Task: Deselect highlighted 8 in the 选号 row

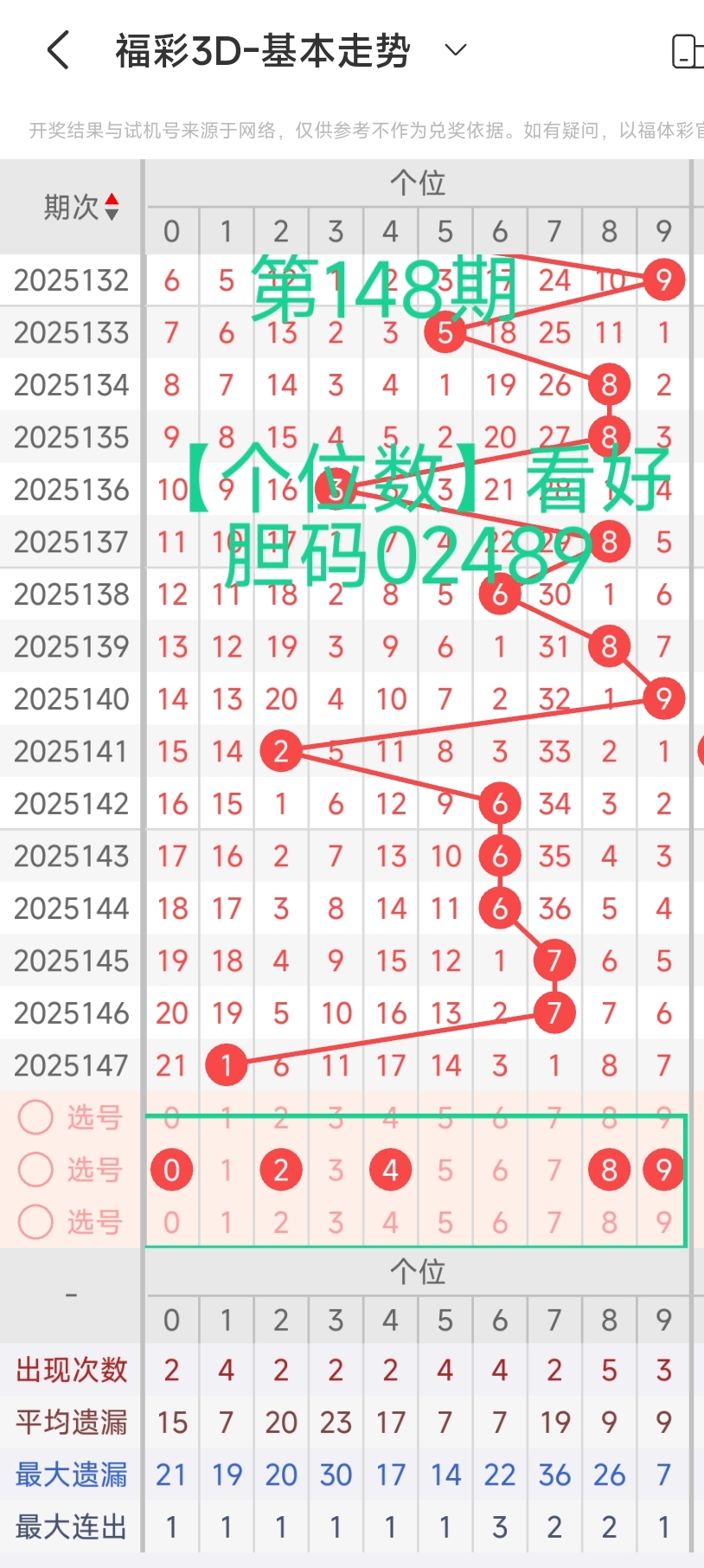Action: pyautogui.click(x=609, y=1170)
